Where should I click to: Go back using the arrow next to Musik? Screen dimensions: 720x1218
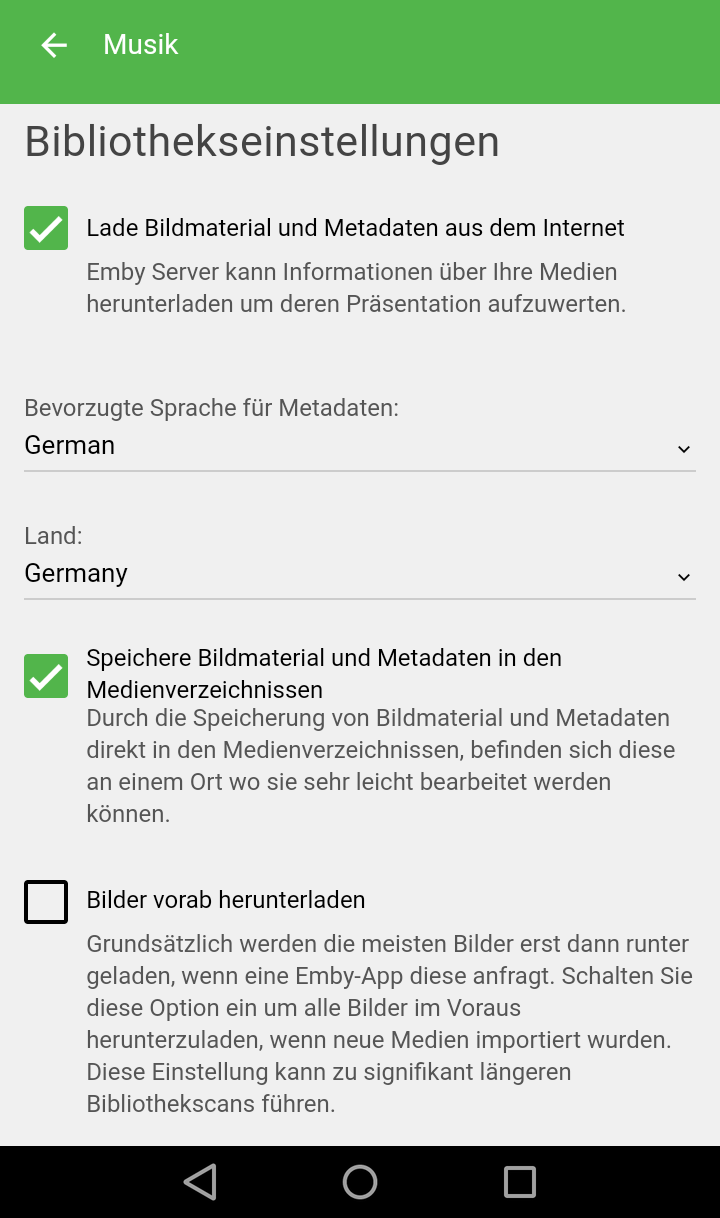(54, 45)
